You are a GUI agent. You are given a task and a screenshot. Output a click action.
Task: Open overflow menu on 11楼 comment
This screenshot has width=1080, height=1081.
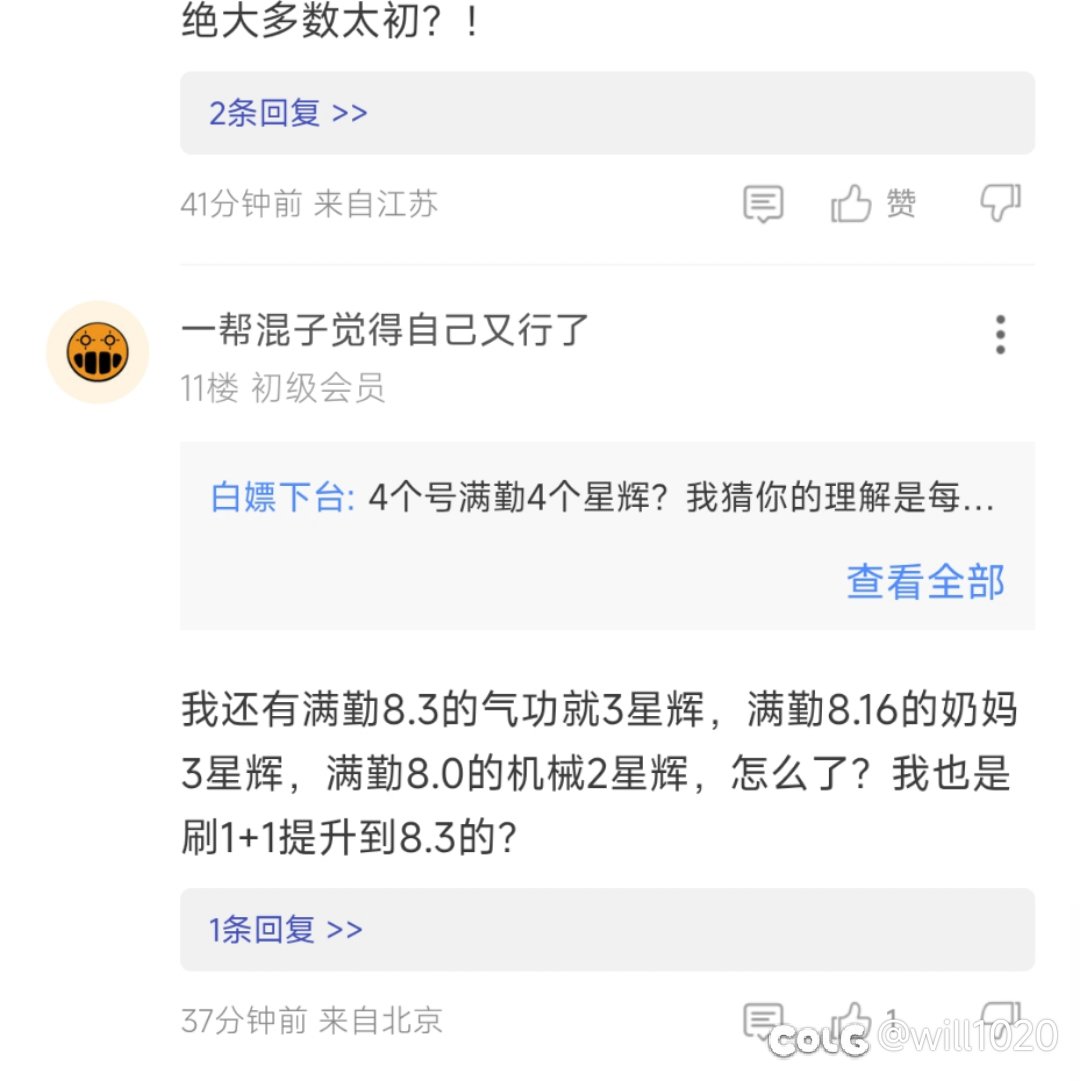pos(1000,335)
